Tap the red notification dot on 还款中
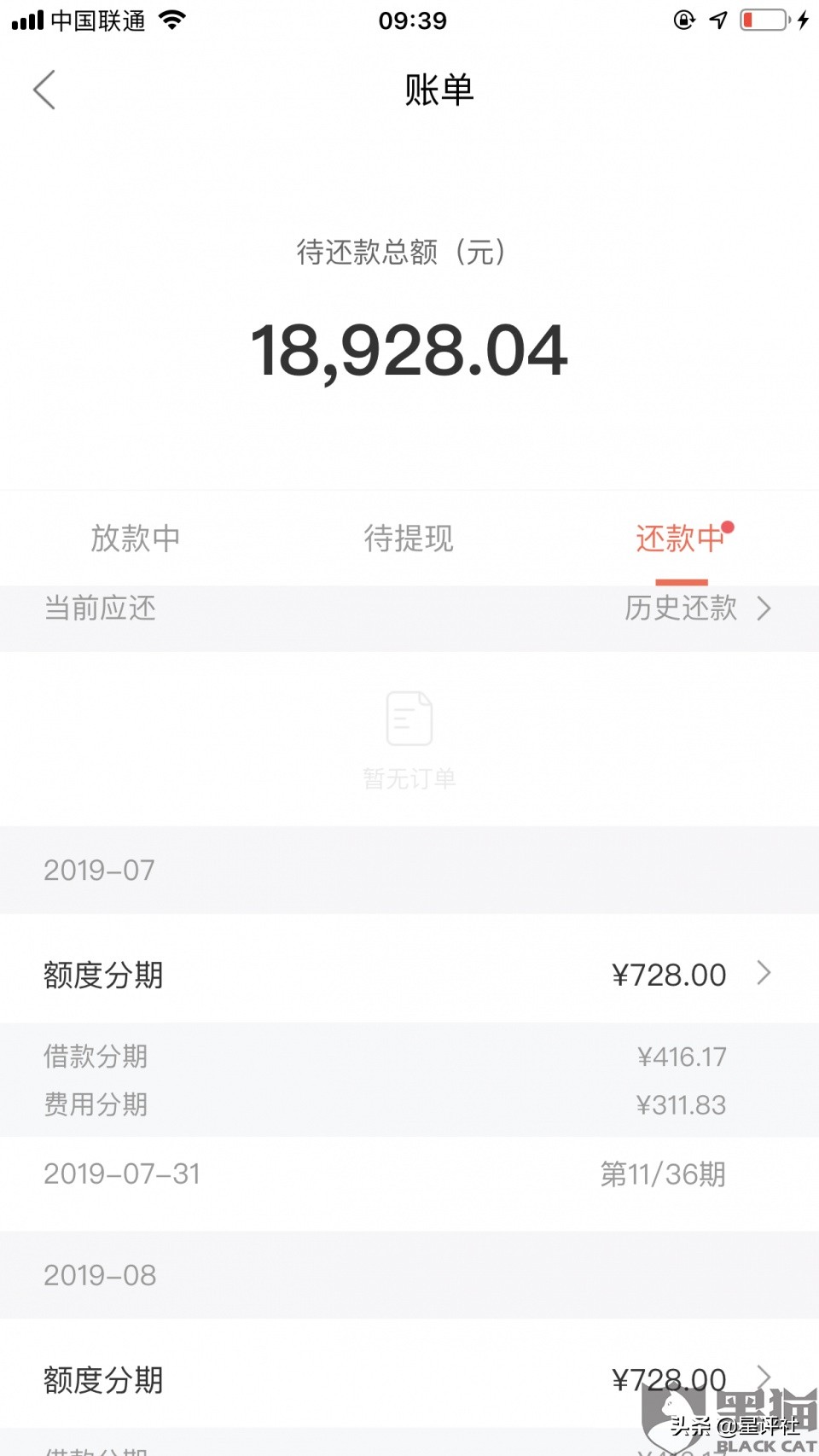819x1456 pixels. (729, 527)
